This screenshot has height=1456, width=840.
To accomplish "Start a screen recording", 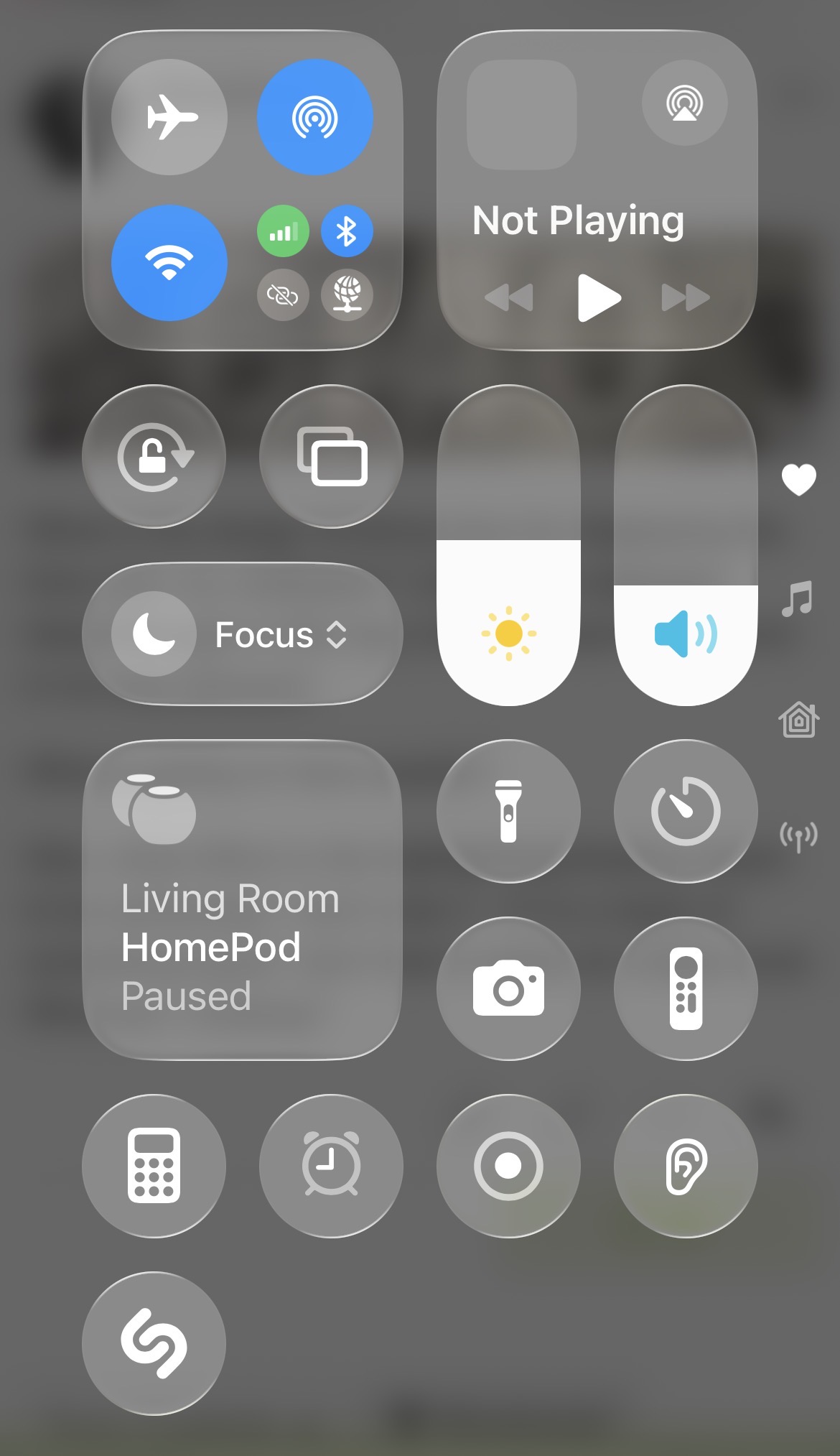I will pyautogui.click(x=508, y=1166).
